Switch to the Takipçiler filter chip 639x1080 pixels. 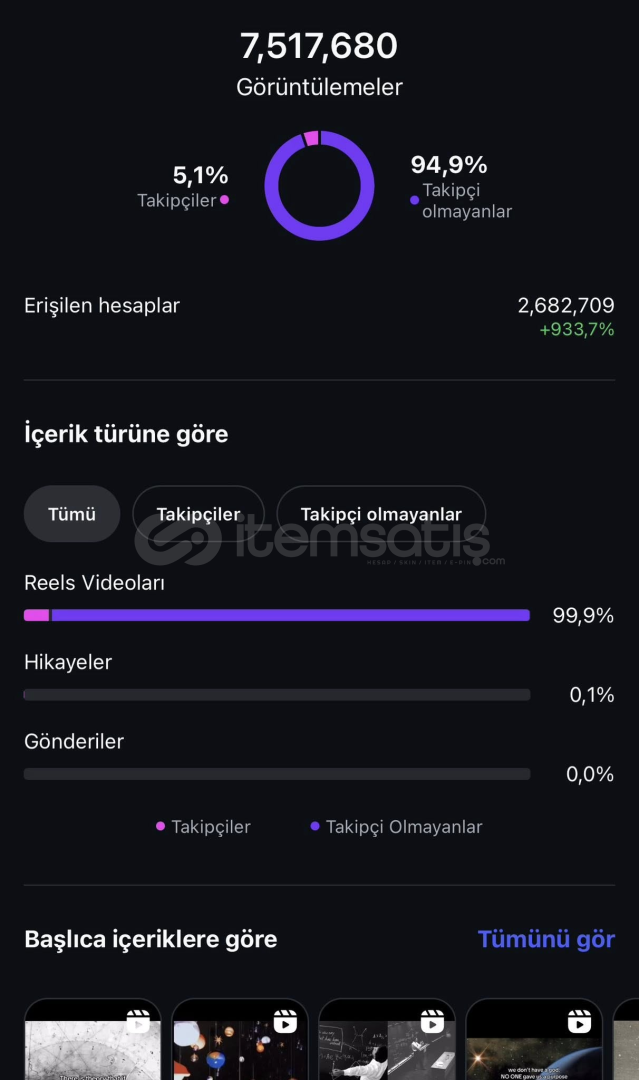(198, 514)
